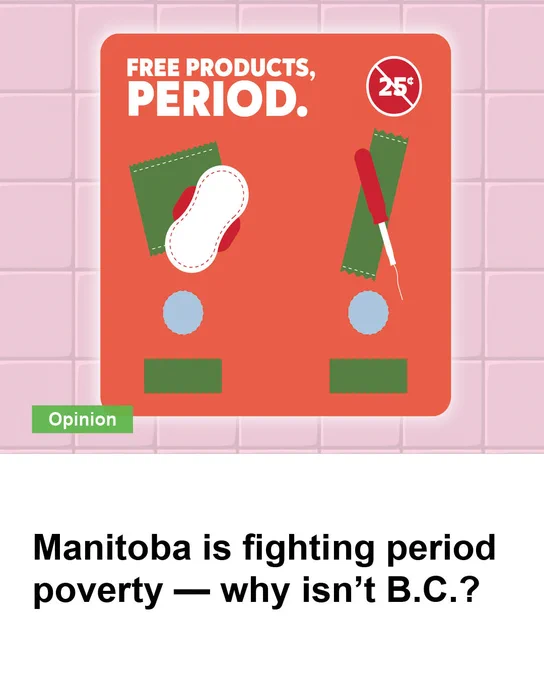This screenshot has height=680, width=544.
Task: Open the Free Products Period article image
Action: tap(272, 227)
